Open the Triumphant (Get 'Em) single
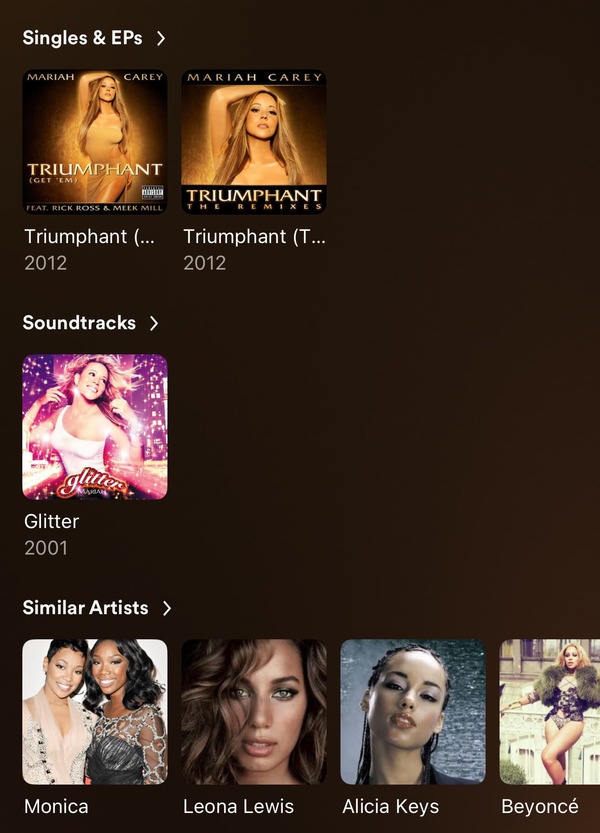The height and width of the screenshot is (833, 600). tap(95, 141)
